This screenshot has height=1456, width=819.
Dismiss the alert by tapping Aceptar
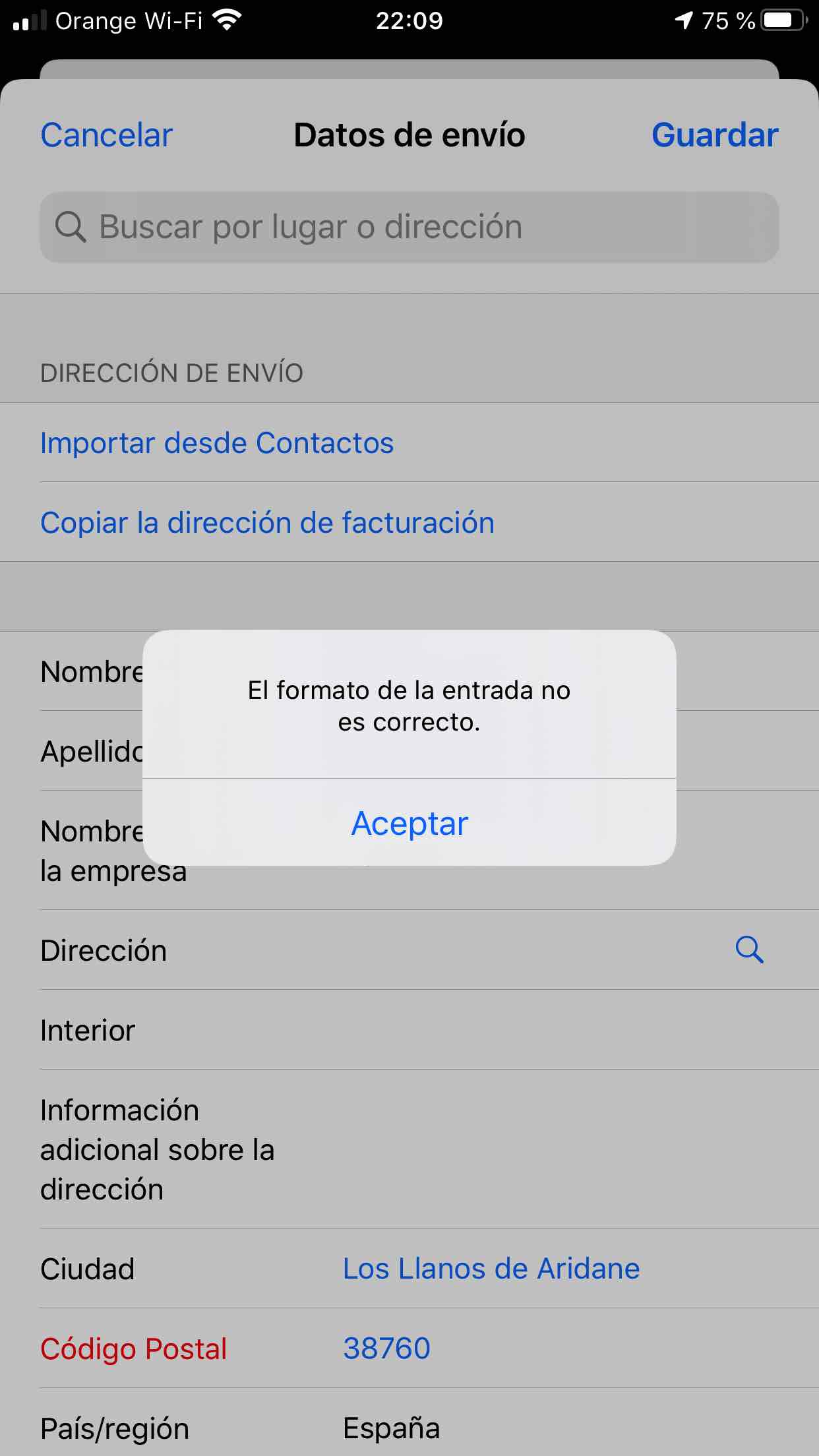pos(409,824)
